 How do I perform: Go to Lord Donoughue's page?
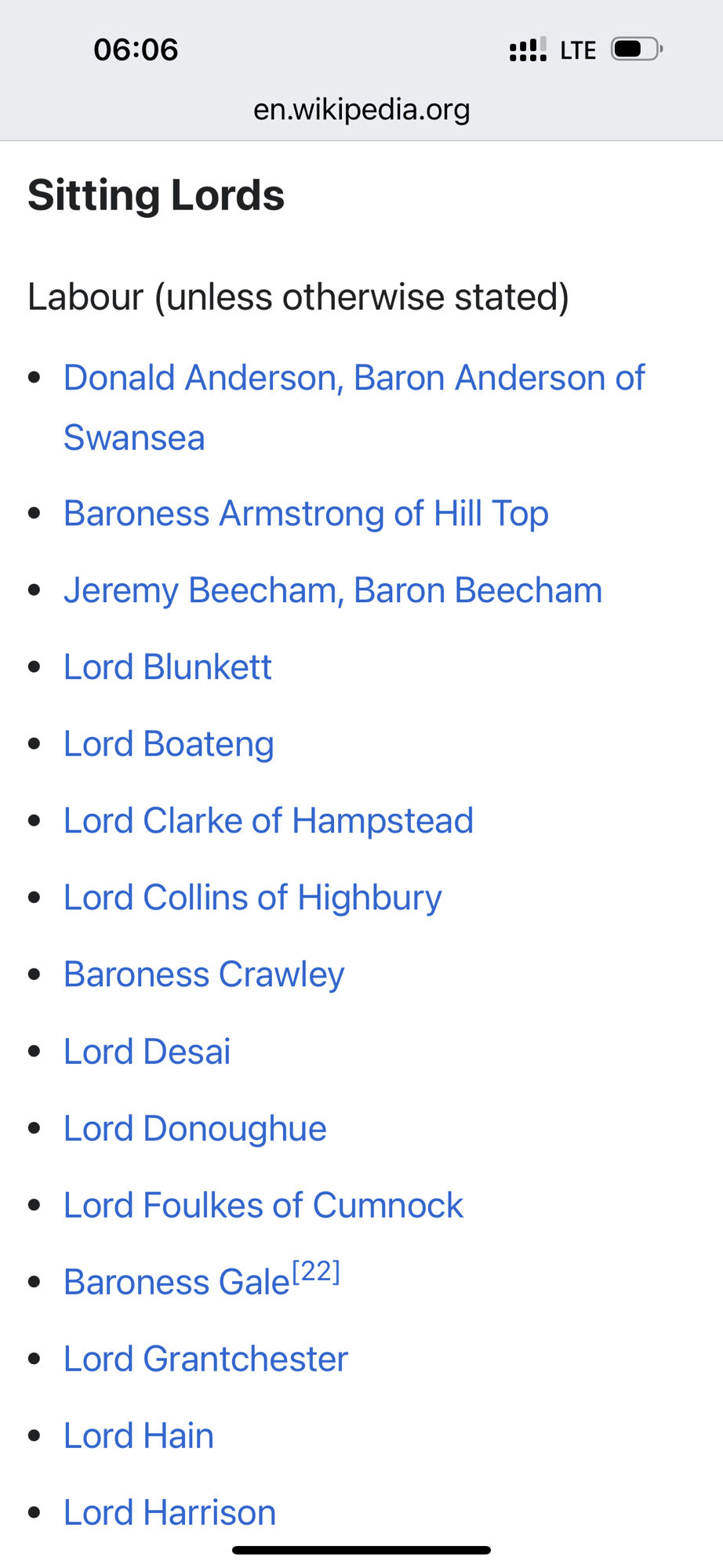pyautogui.click(x=194, y=1128)
